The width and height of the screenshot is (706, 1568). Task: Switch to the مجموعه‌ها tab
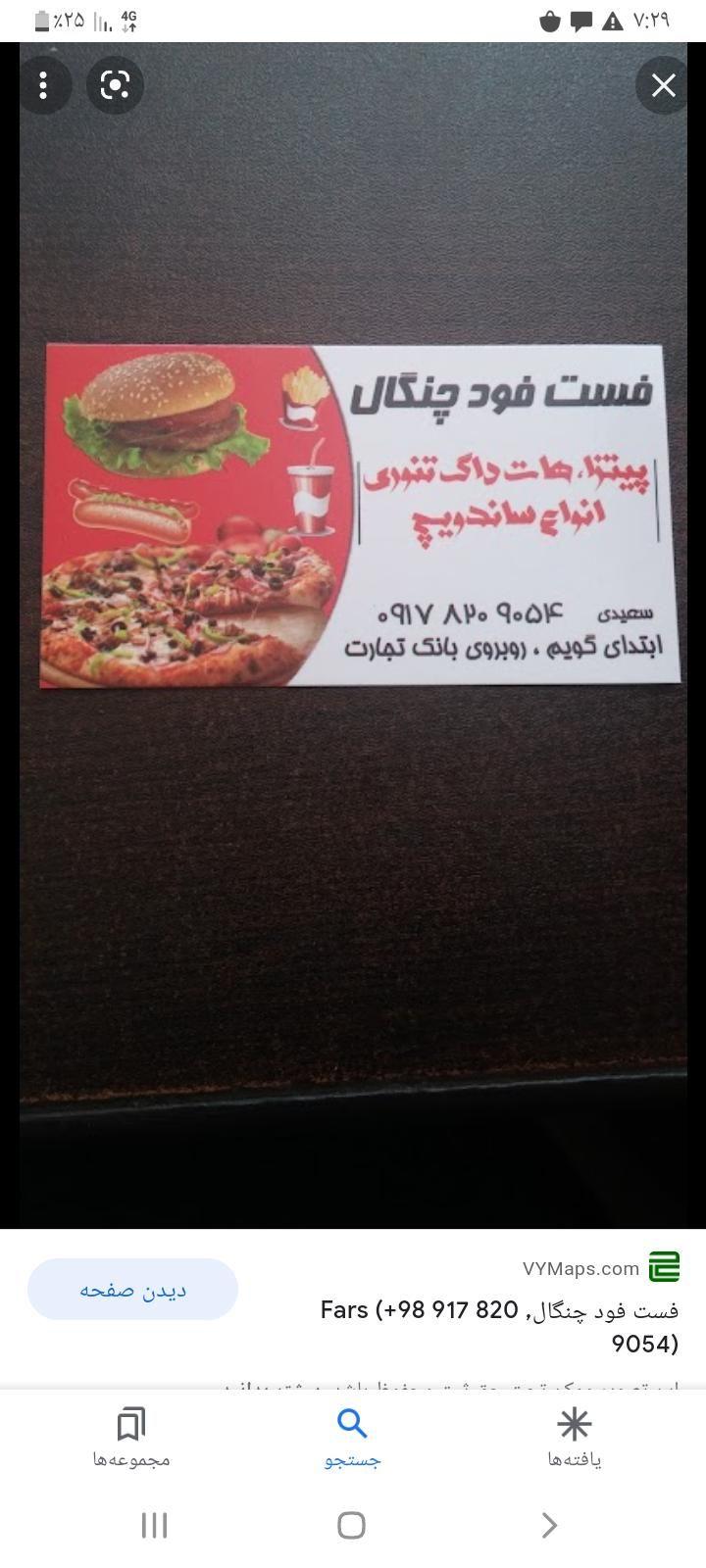click(131, 1437)
